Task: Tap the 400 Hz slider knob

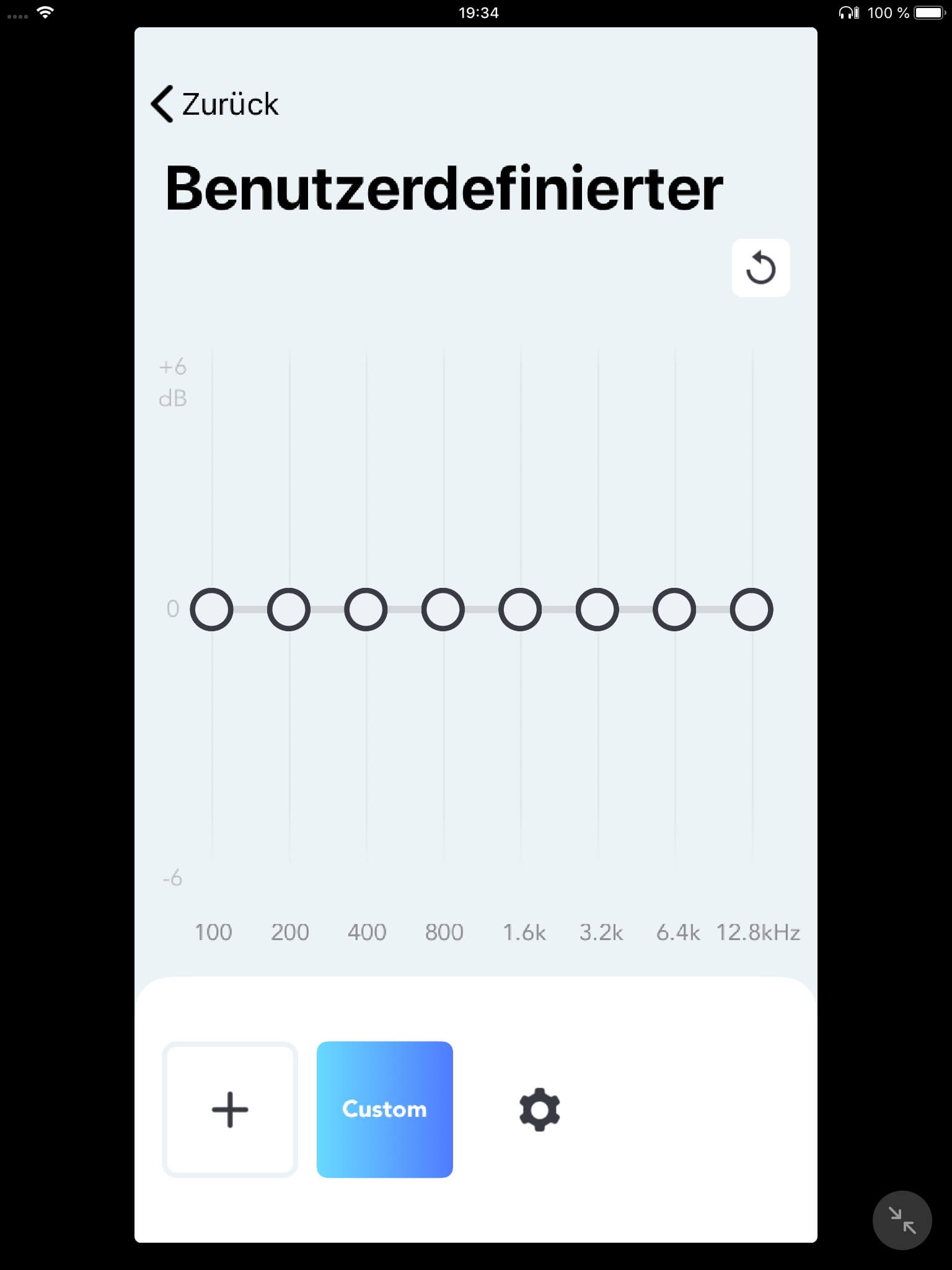Action: click(366, 610)
